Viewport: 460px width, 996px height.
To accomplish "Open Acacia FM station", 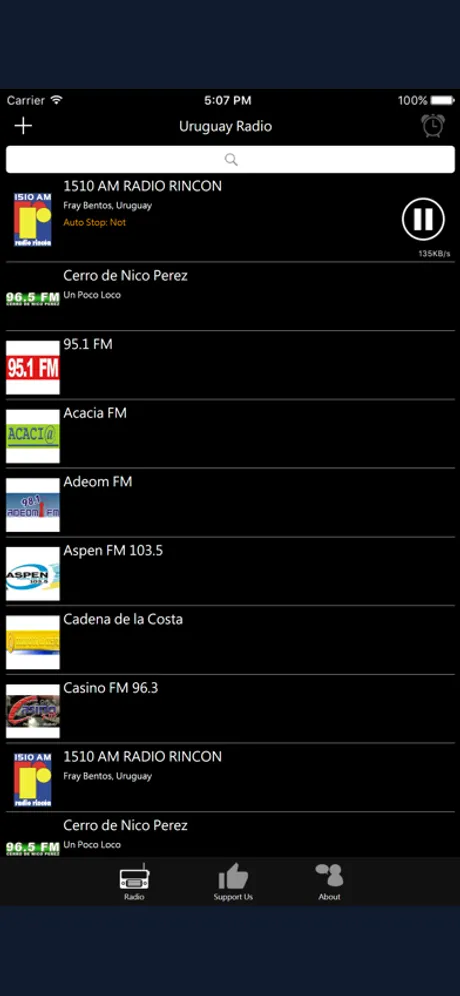I will (230, 434).
